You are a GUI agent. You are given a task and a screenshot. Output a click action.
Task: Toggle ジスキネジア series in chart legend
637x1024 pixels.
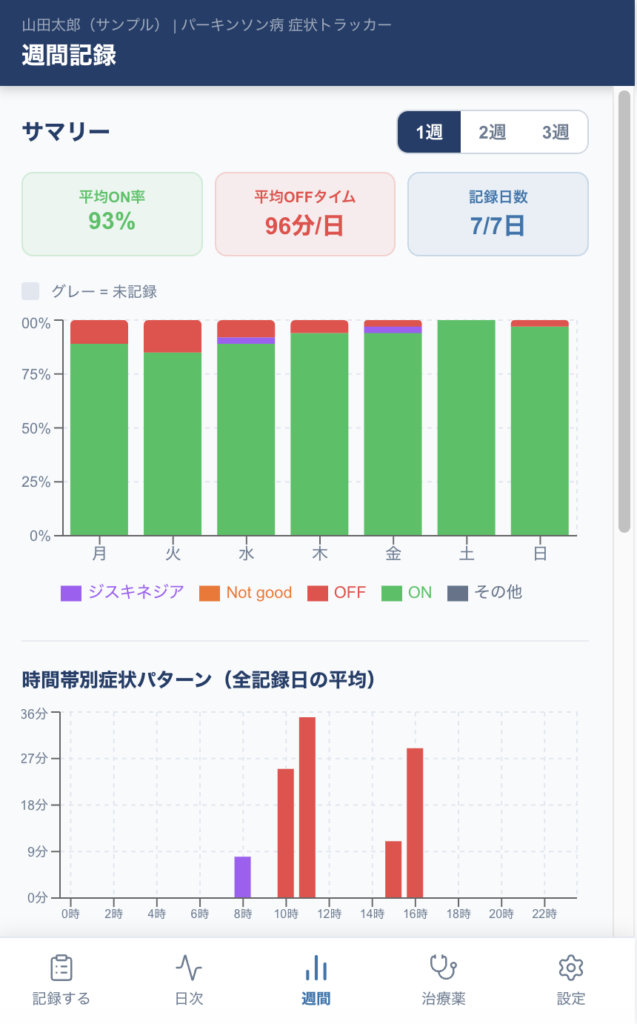click(x=123, y=592)
